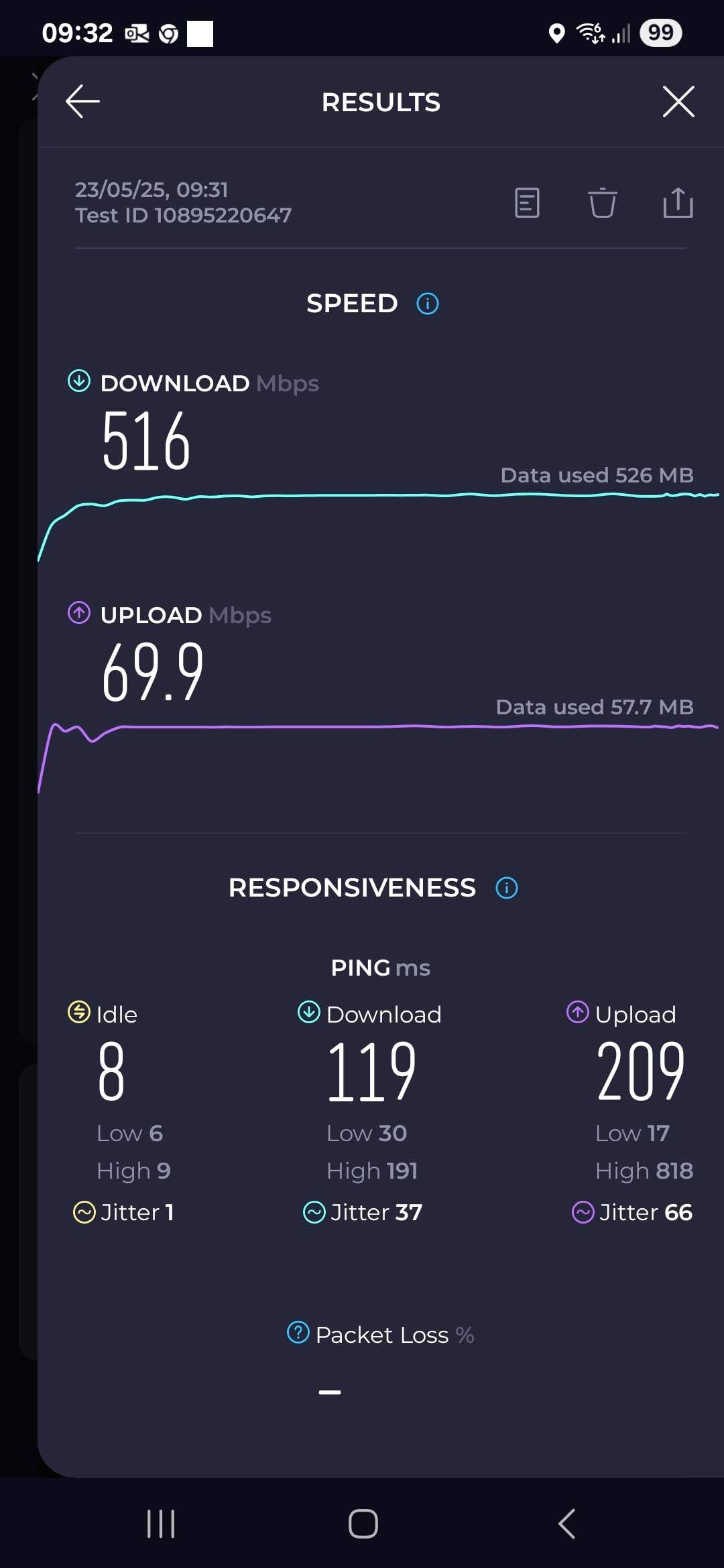Screen dimensions: 724x1568
Task: Open the info icon next to Responsiveness
Action: [507, 888]
